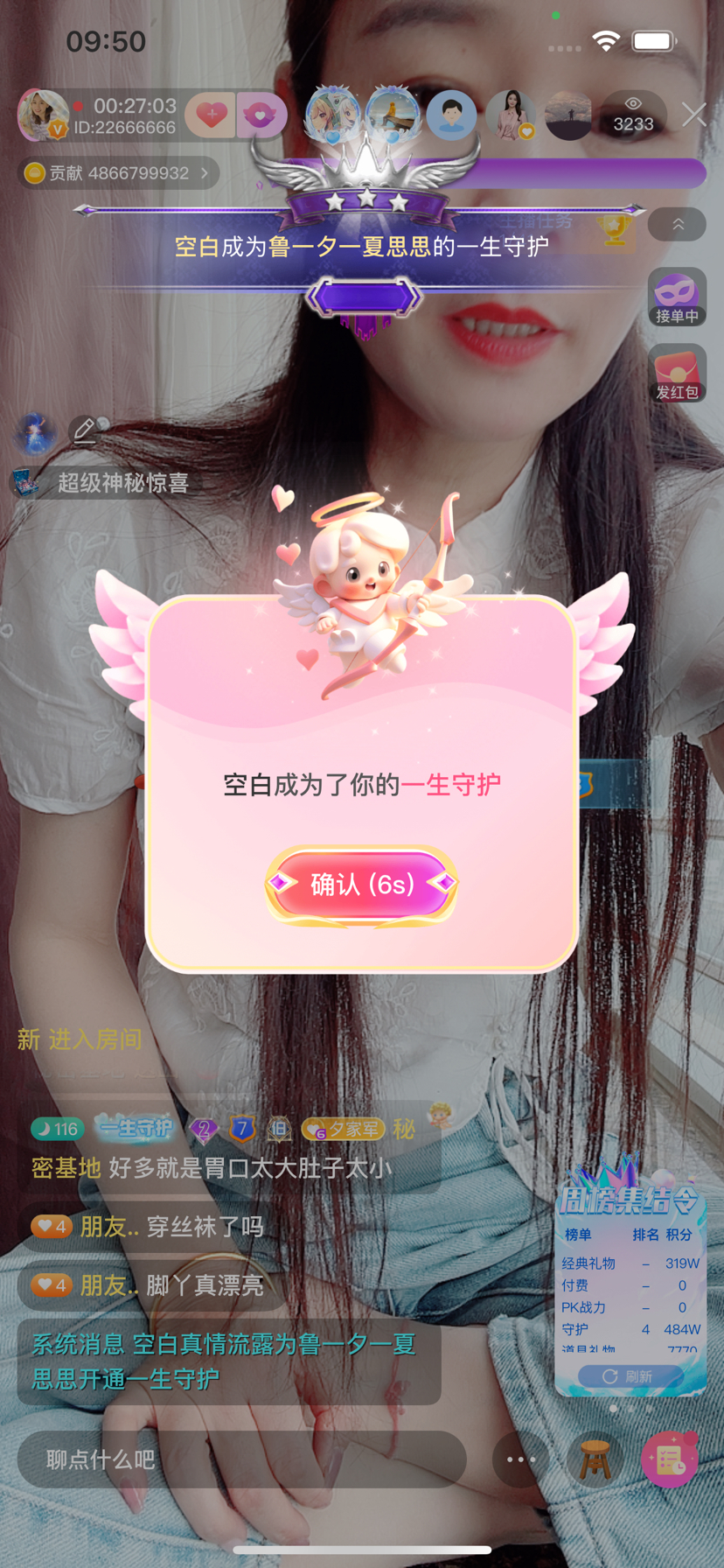
Task: Open the three-dot more options menu
Action: tap(520, 1459)
